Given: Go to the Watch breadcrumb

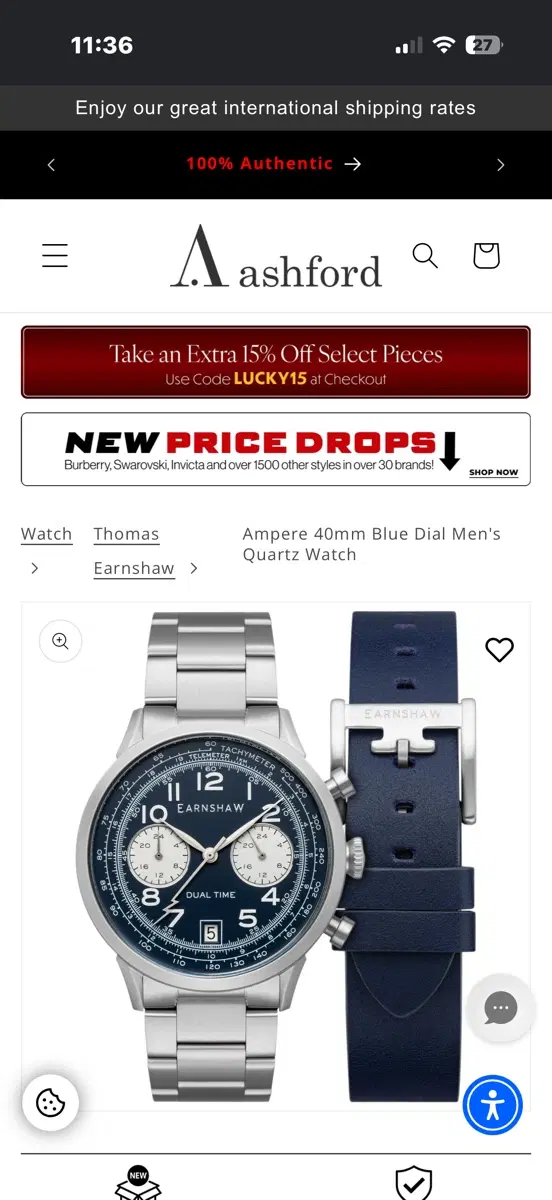Looking at the screenshot, I should [47, 534].
